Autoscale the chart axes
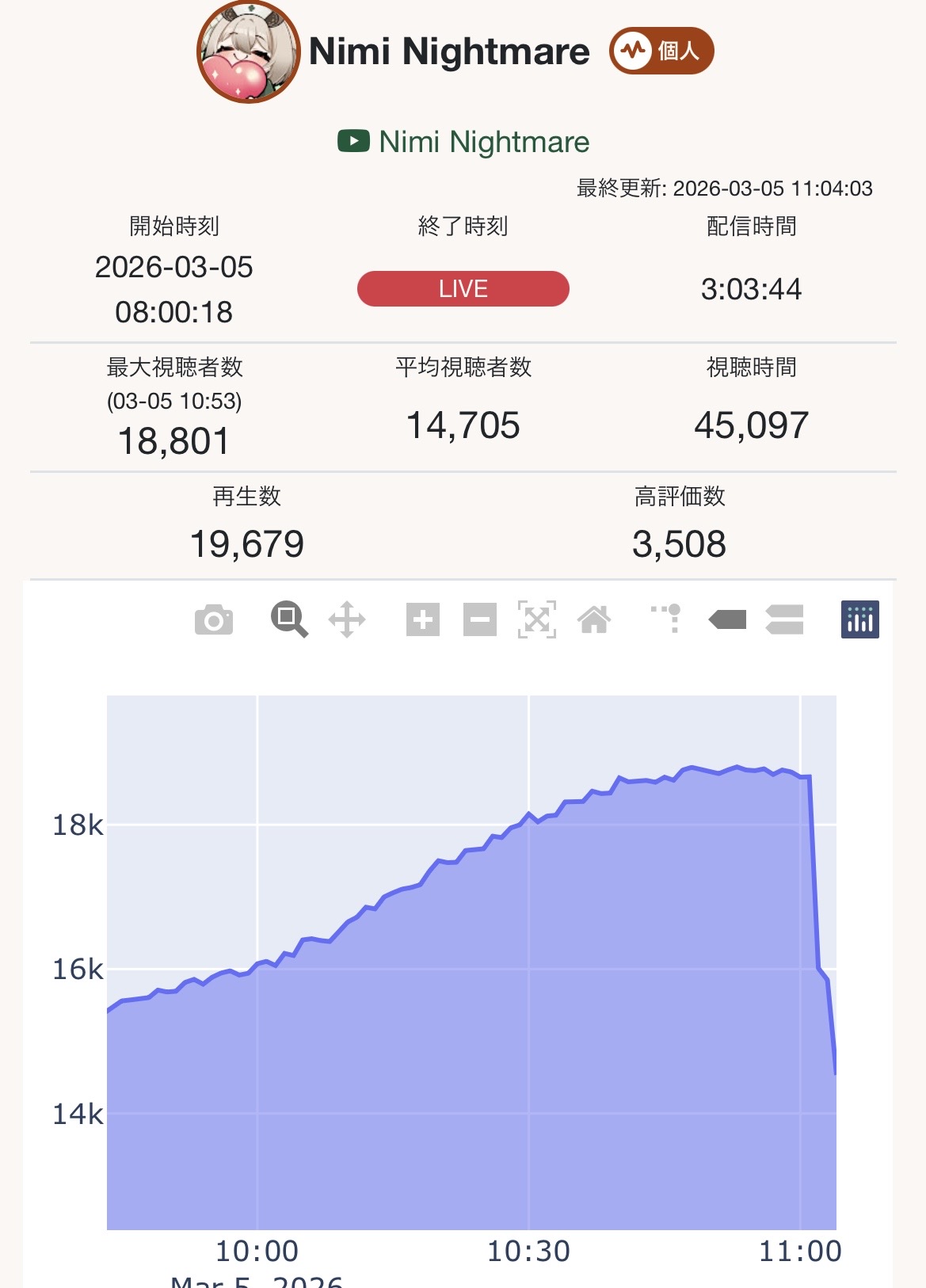This screenshot has width=926, height=1288. [x=537, y=619]
